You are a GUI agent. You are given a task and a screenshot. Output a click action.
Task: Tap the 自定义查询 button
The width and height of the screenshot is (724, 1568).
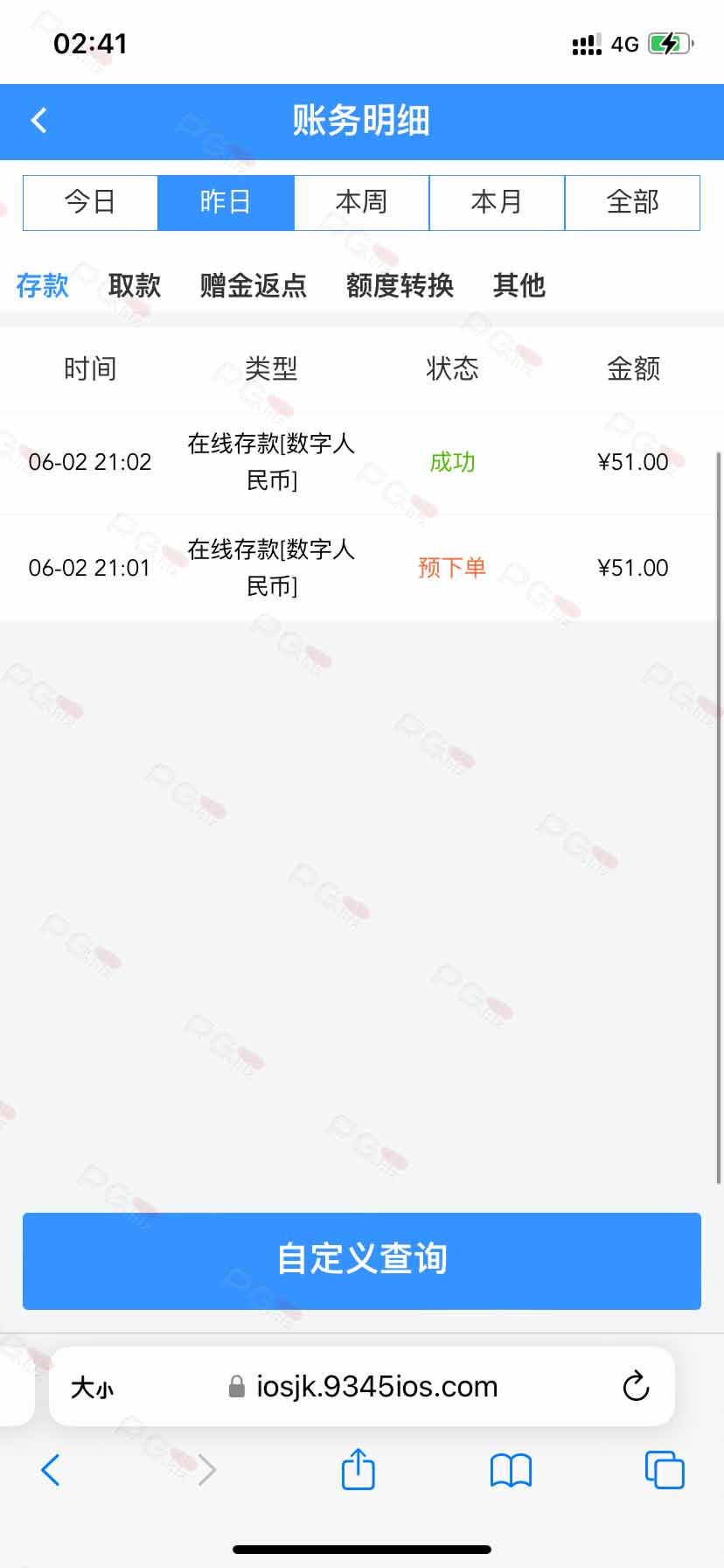(362, 1261)
